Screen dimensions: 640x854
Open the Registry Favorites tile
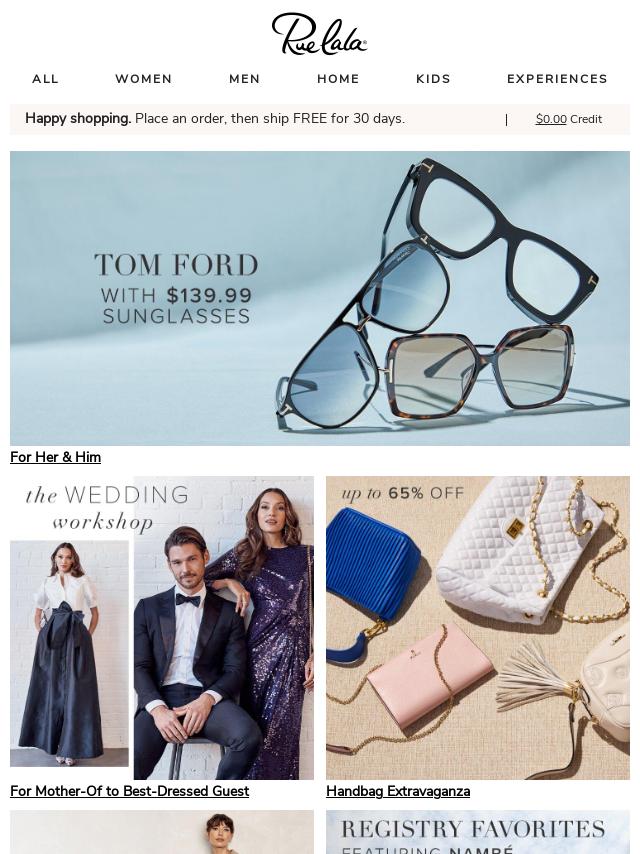[478, 833]
